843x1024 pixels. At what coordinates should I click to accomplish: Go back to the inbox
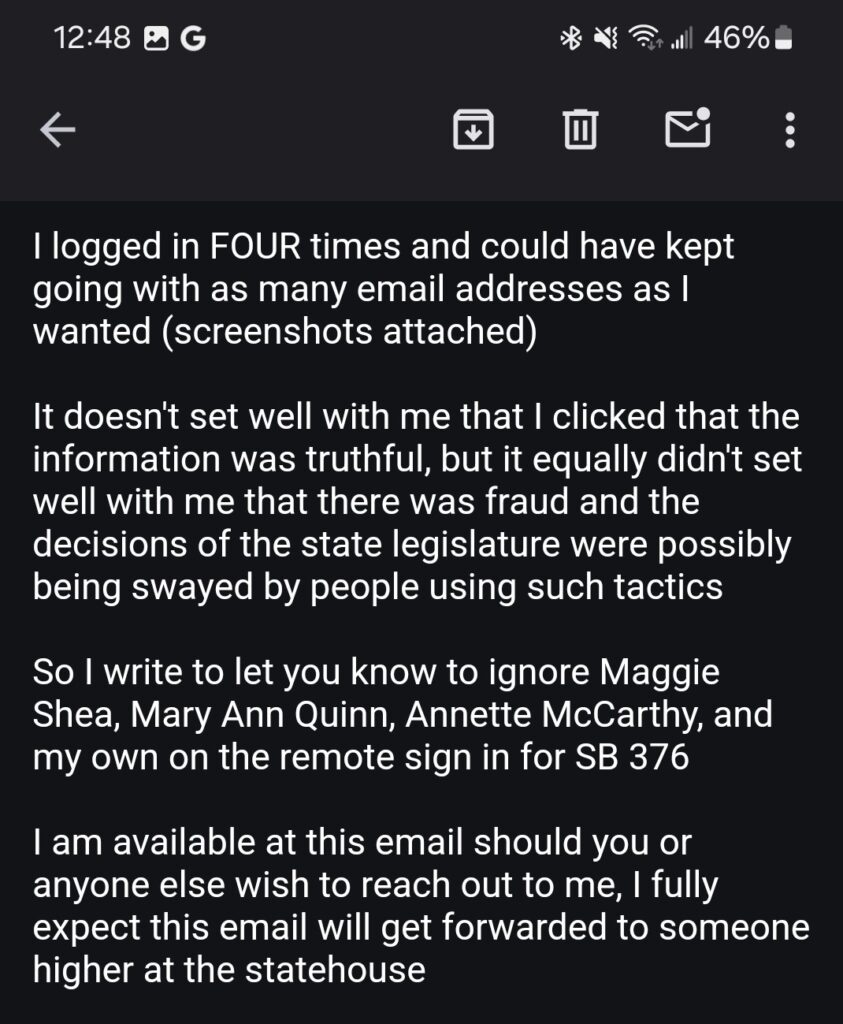tap(58, 130)
